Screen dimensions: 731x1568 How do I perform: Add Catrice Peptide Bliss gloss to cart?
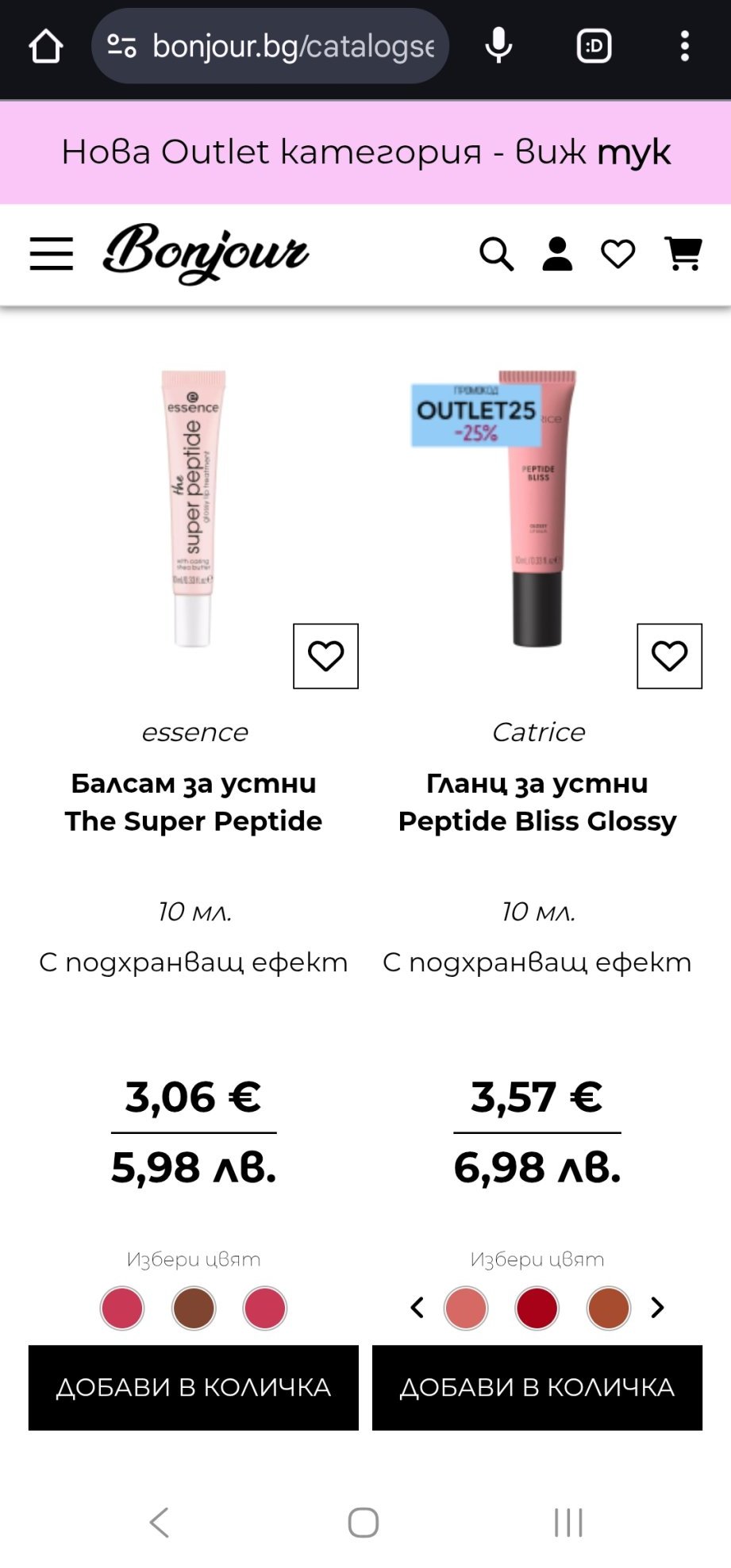point(537,1387)
